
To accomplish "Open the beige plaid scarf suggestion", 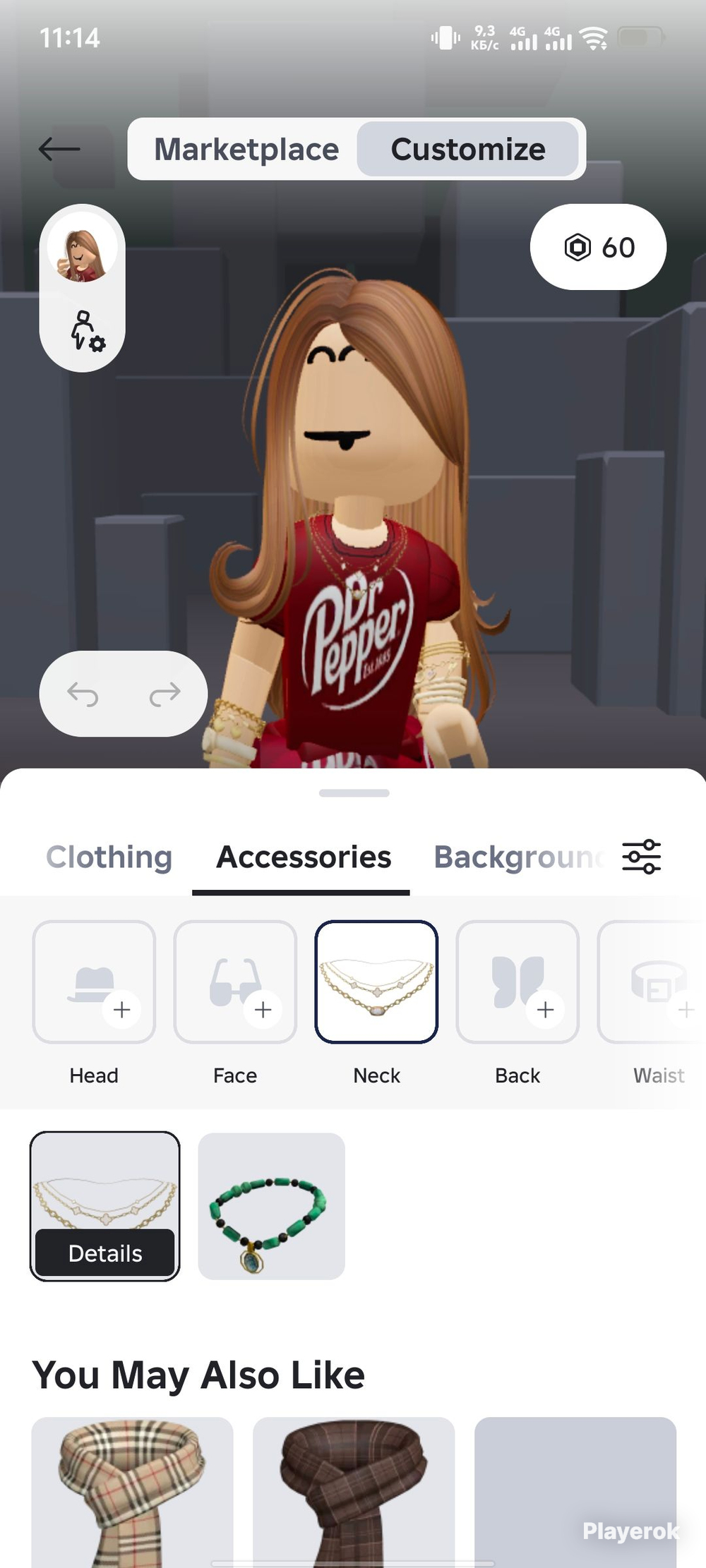I will (x=132, y=1492).
